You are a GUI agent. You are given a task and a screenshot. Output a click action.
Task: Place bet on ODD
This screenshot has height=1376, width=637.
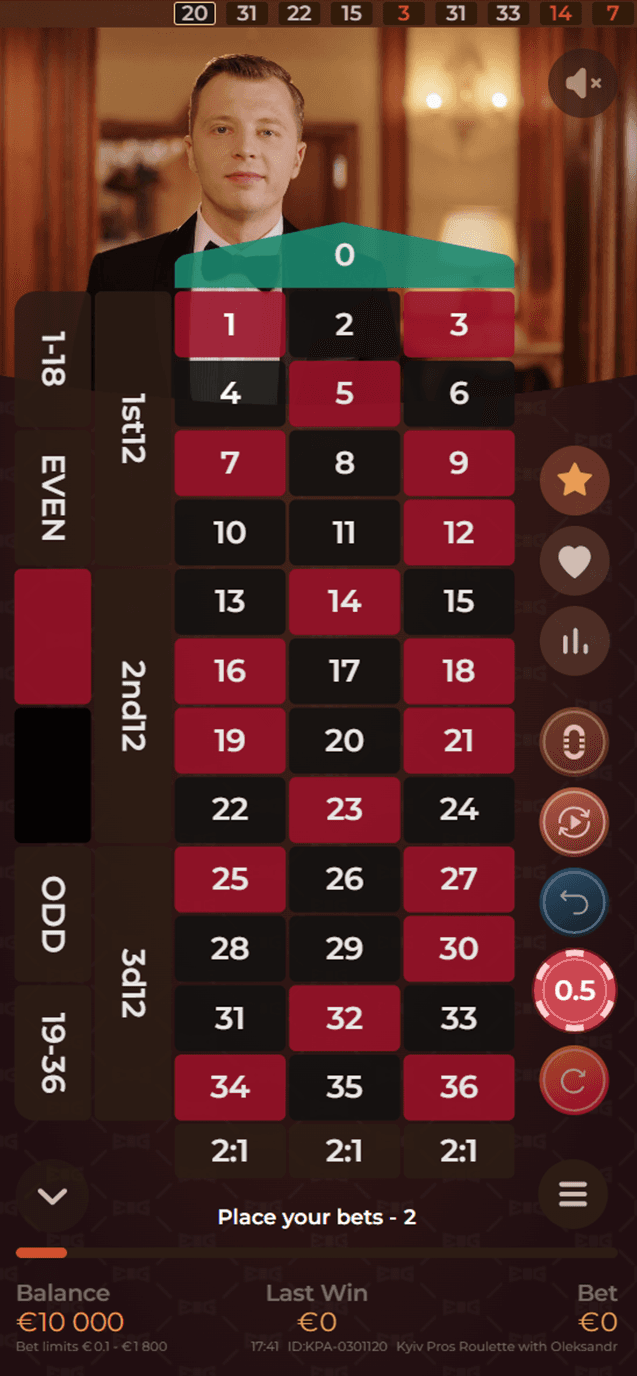coord(52,914)
